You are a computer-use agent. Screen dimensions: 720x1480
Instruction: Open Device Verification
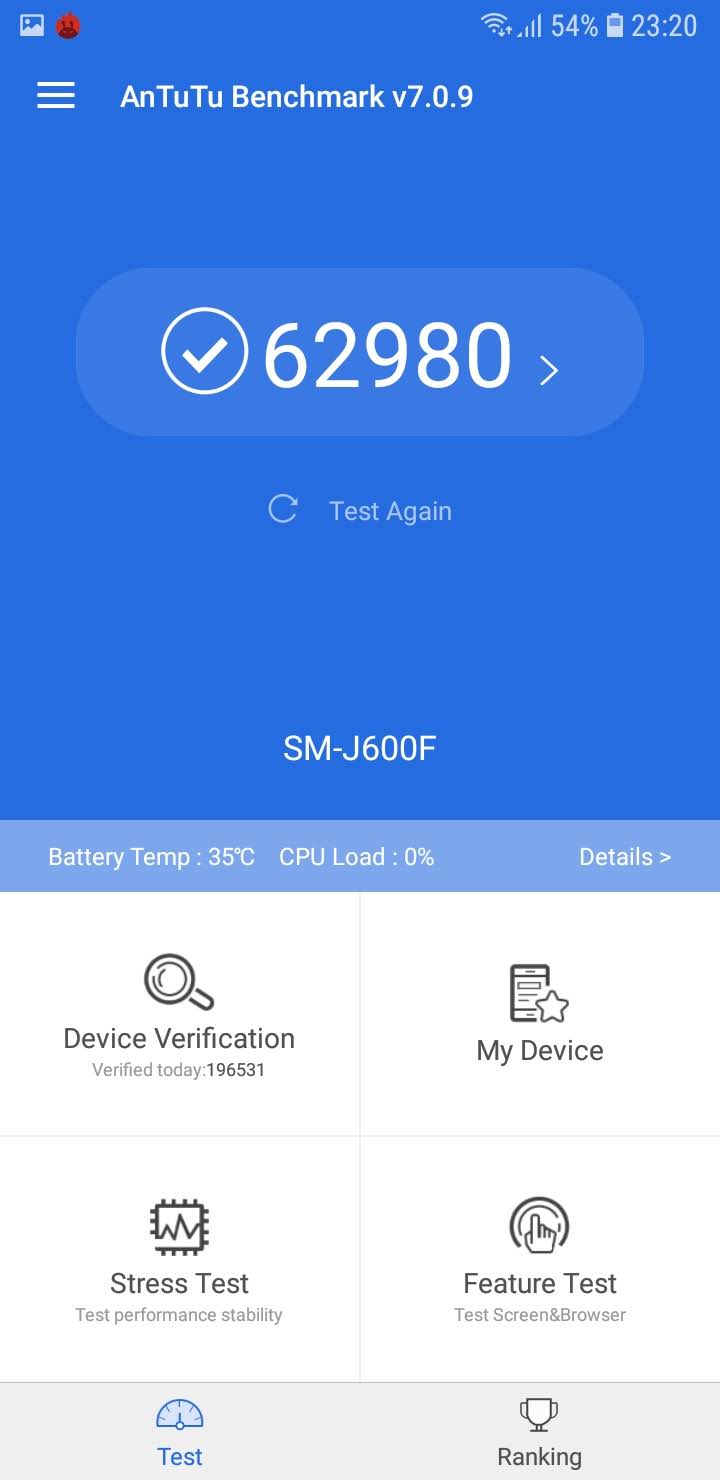tap(179, 1013)
